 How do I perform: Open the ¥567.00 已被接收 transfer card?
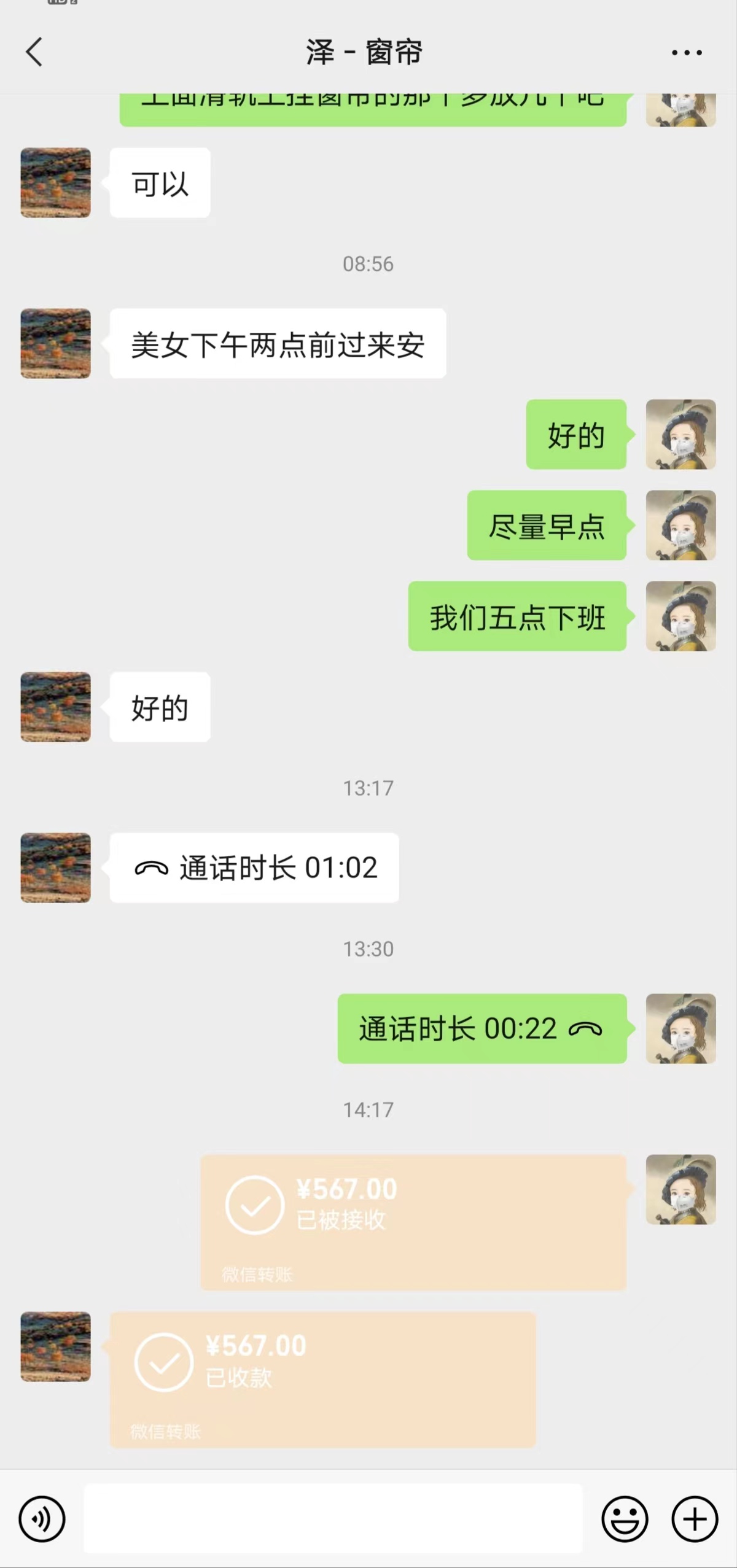point(413,1222)
